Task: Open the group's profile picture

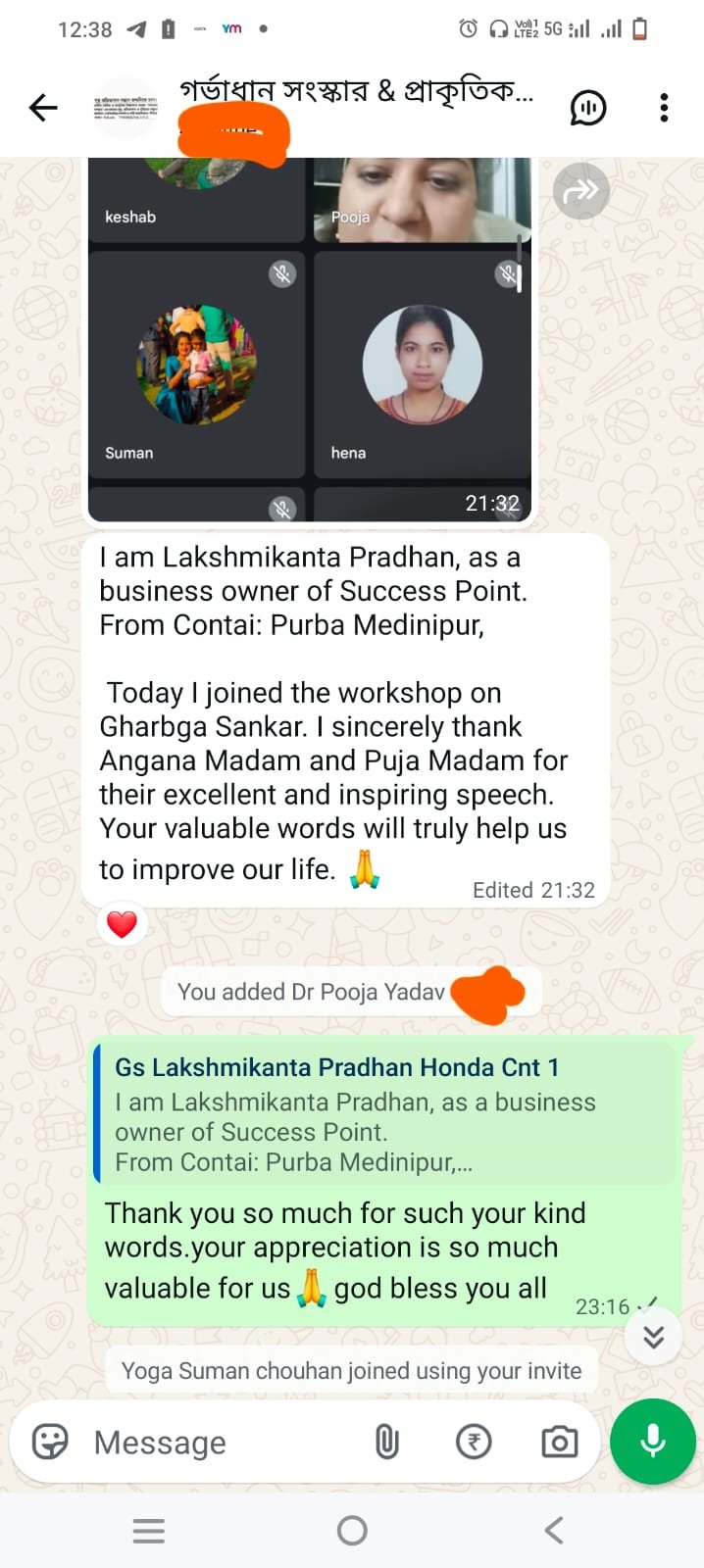Action: (x=126, y=108)
